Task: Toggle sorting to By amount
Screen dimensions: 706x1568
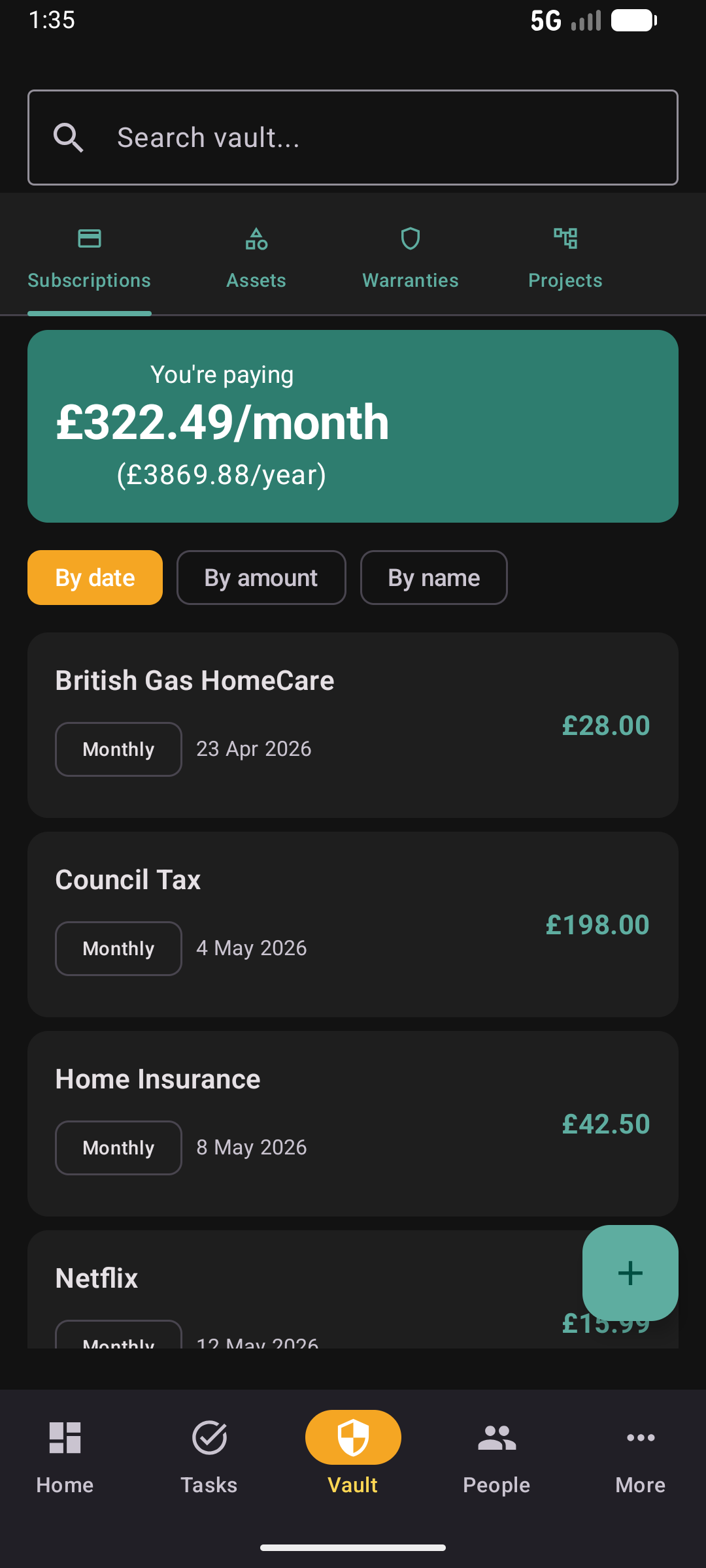Action: tap(261, 578)
